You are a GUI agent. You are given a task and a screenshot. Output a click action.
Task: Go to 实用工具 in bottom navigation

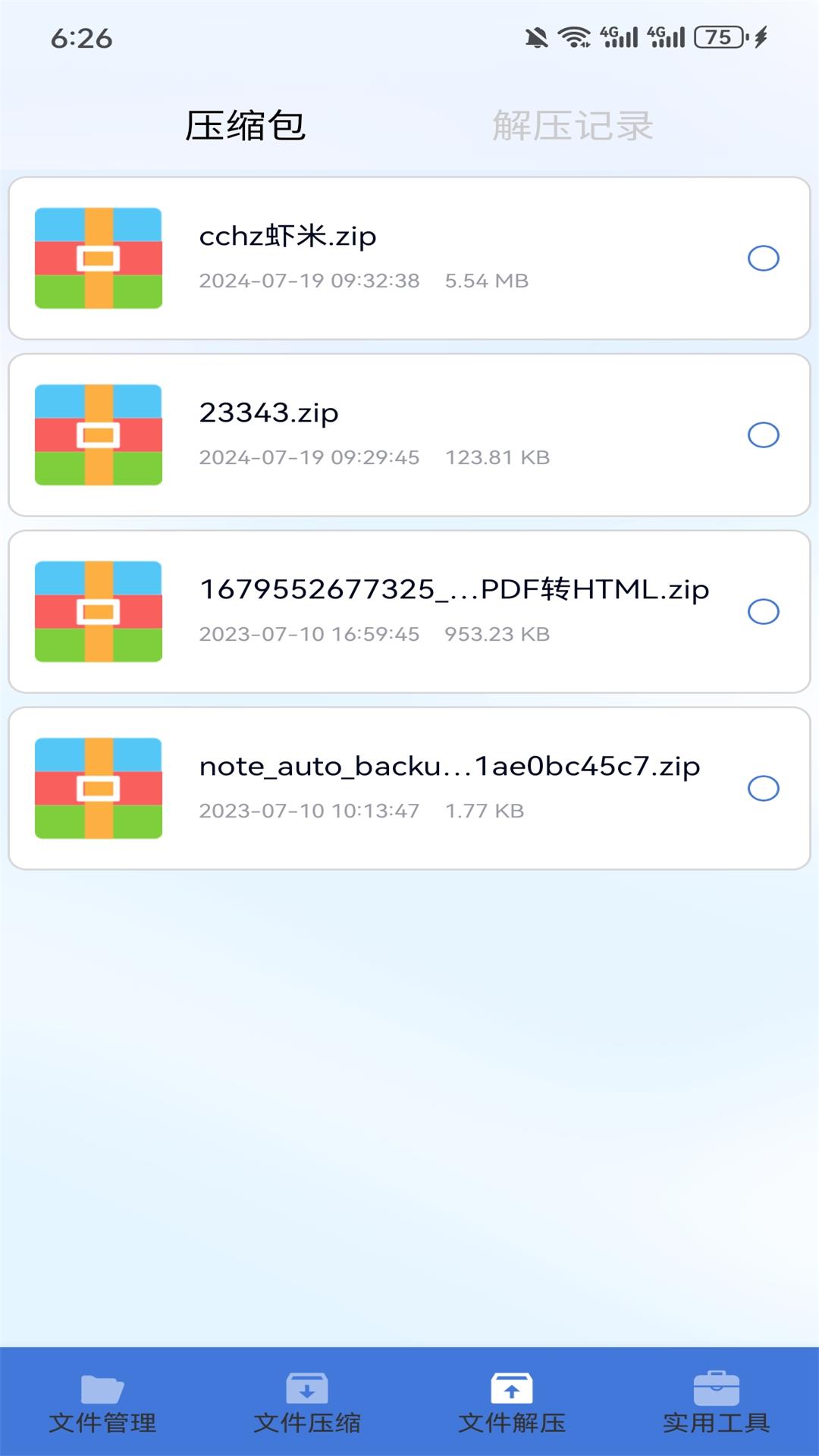(x=717, y=1403)
